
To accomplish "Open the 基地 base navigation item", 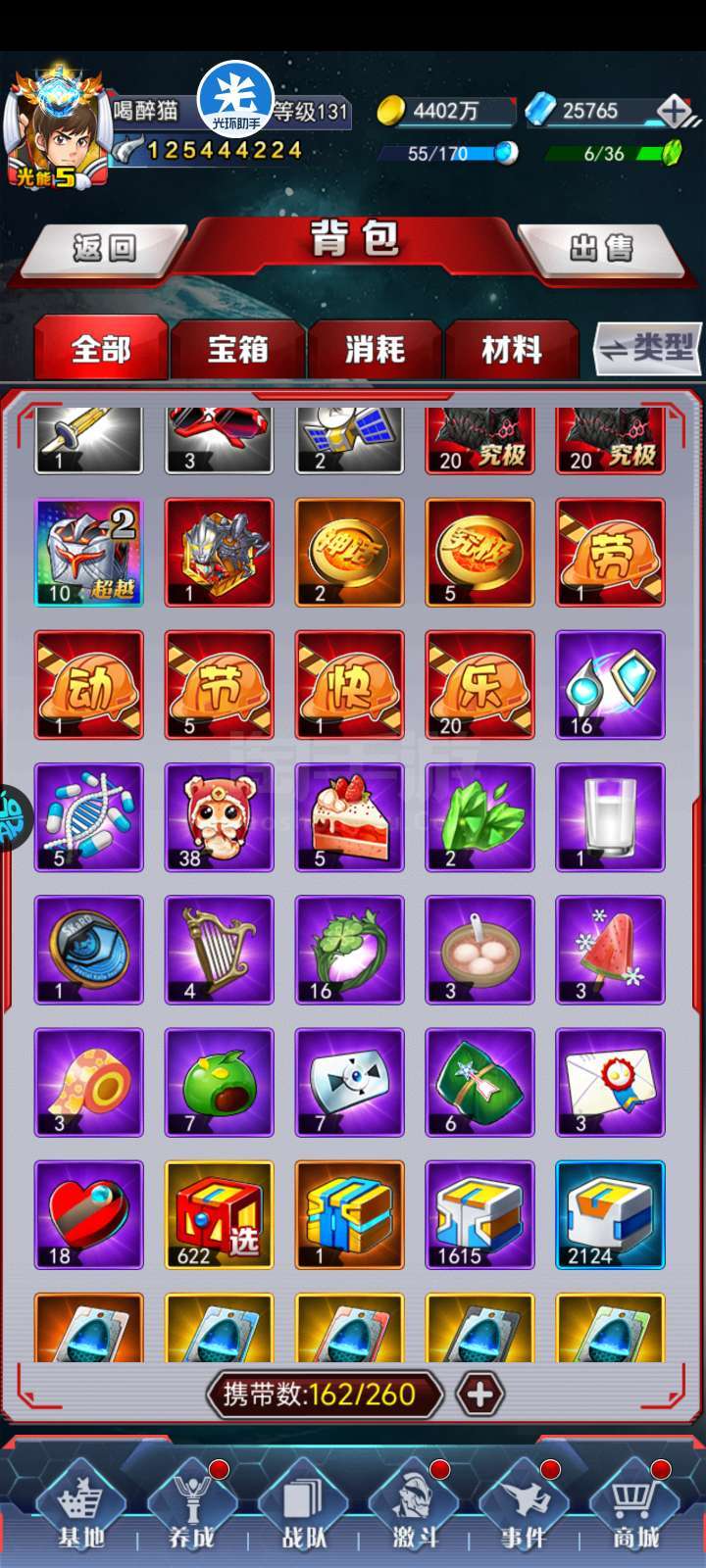I will click(x=81, y=1510).
